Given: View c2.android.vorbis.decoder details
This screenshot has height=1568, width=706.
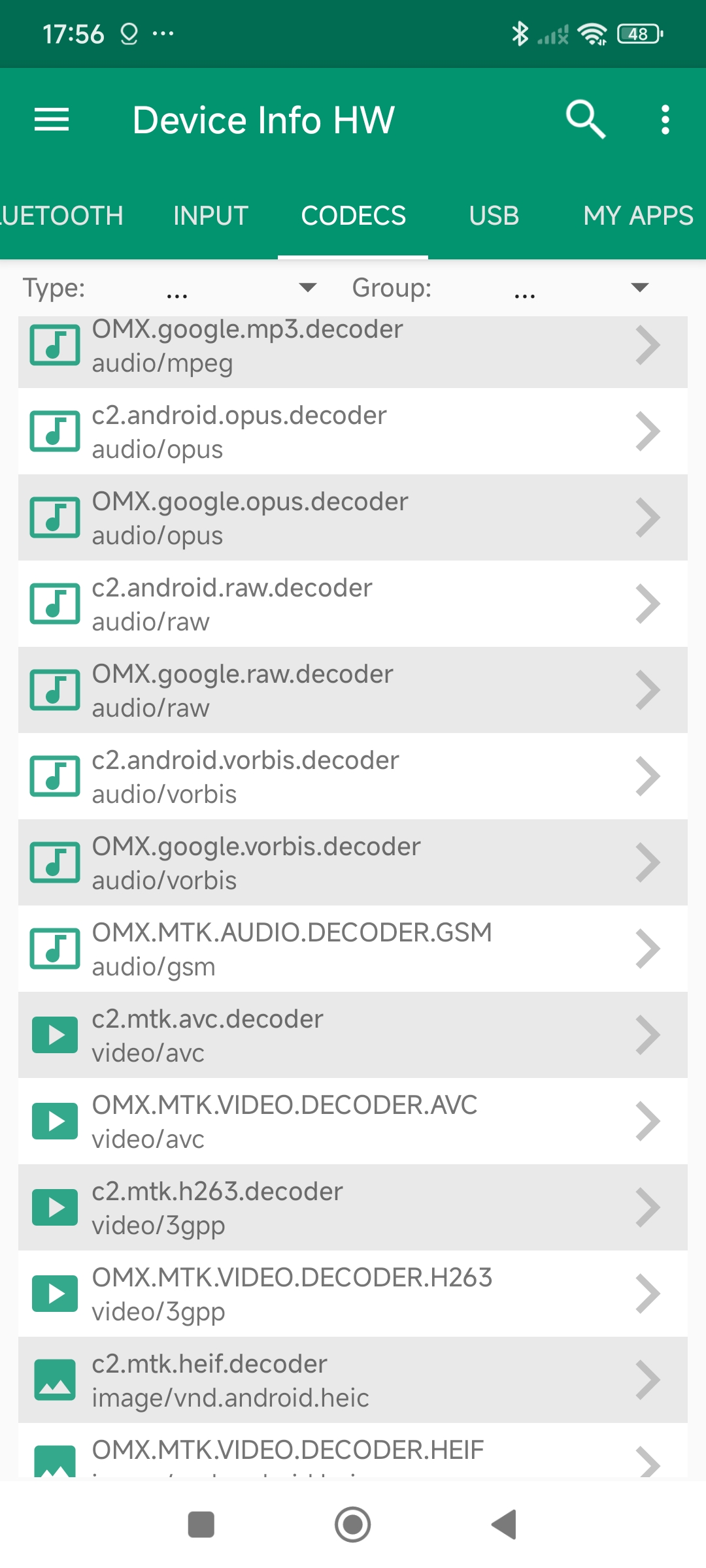Looking at the screenshot, I should click(353, 777).
